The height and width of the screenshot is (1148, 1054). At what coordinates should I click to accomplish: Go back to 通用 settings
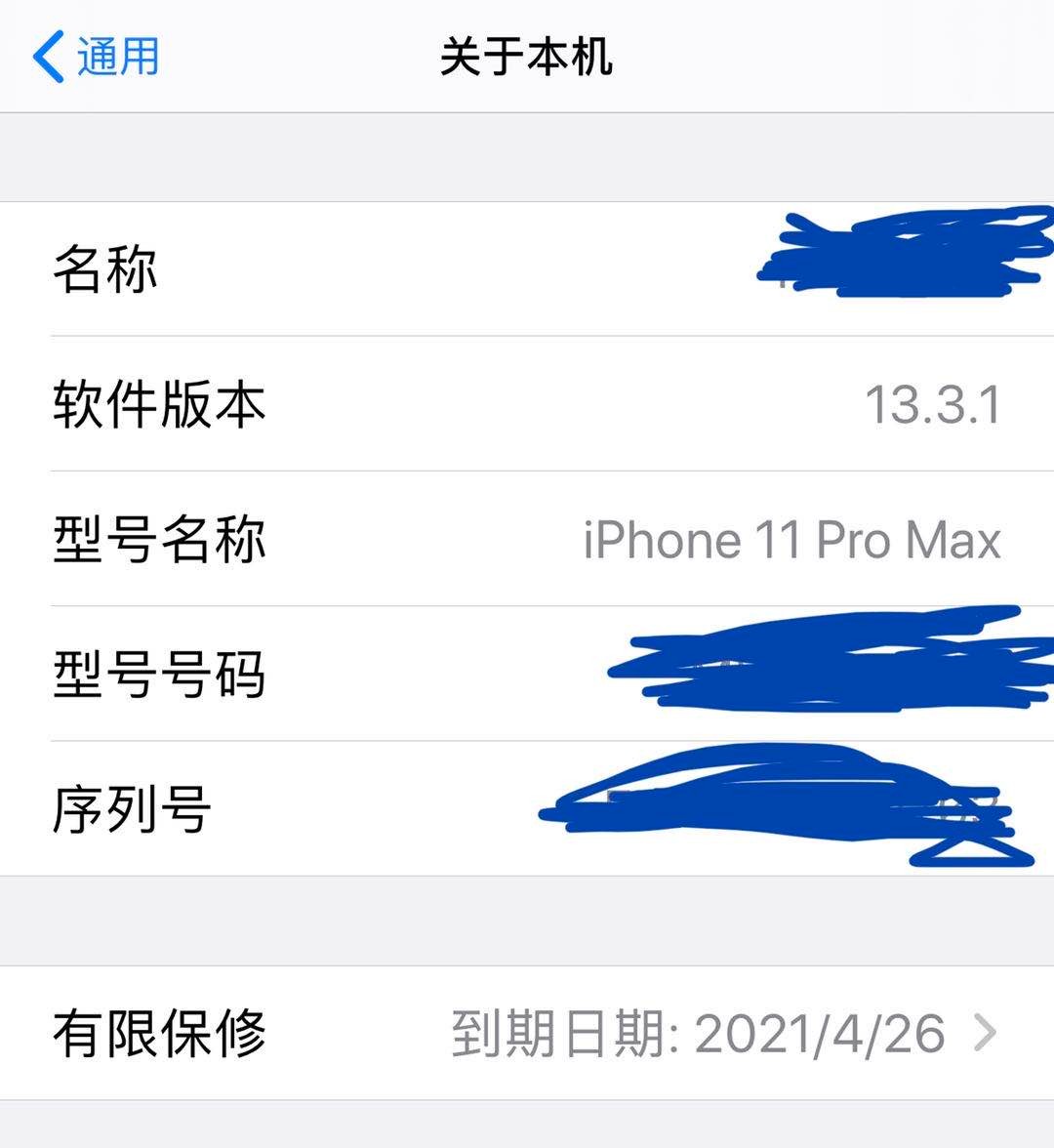click(x=96, y=56)
